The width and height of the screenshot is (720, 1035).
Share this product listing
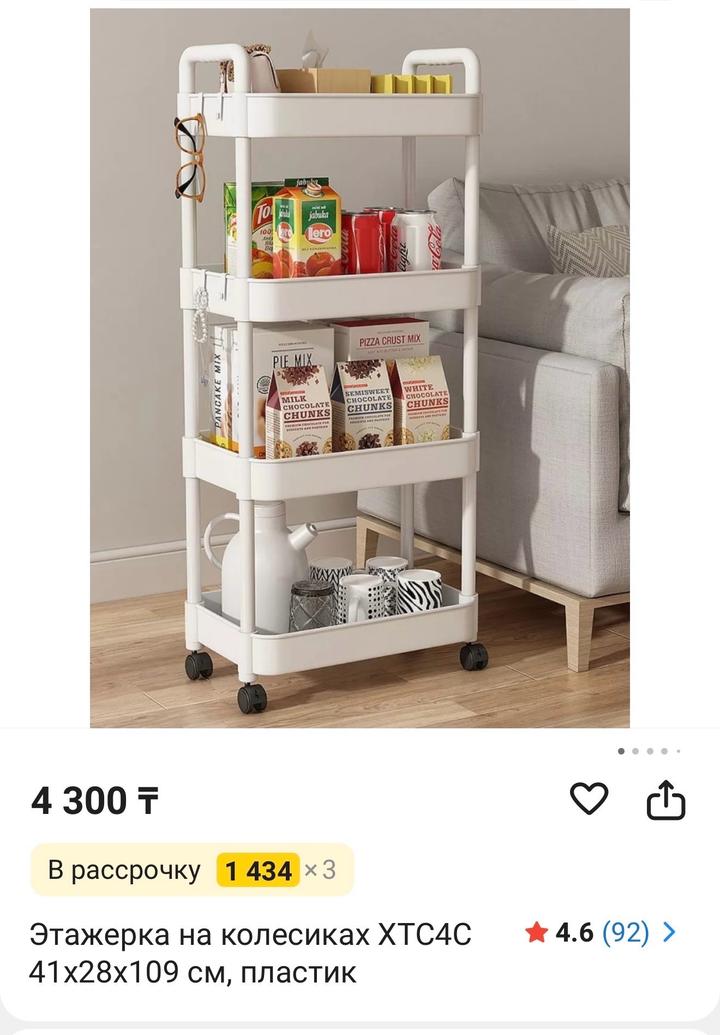[666, 799]
